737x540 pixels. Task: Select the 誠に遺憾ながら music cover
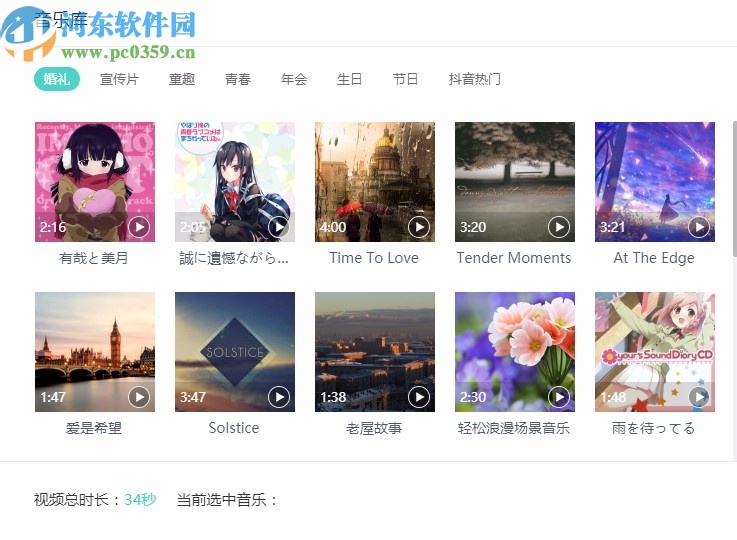coord(235,181)
